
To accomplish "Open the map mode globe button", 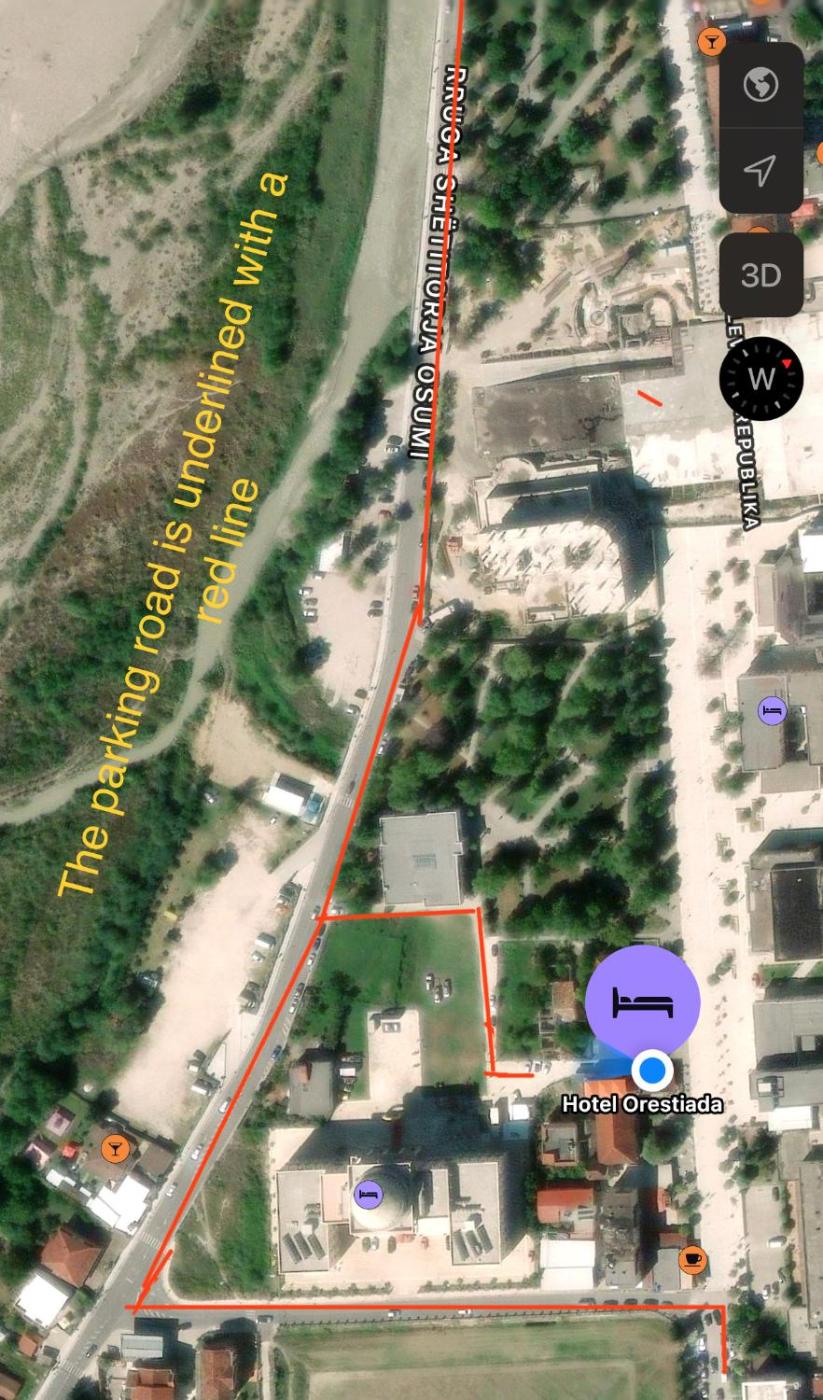I will [x=761, y=85].
